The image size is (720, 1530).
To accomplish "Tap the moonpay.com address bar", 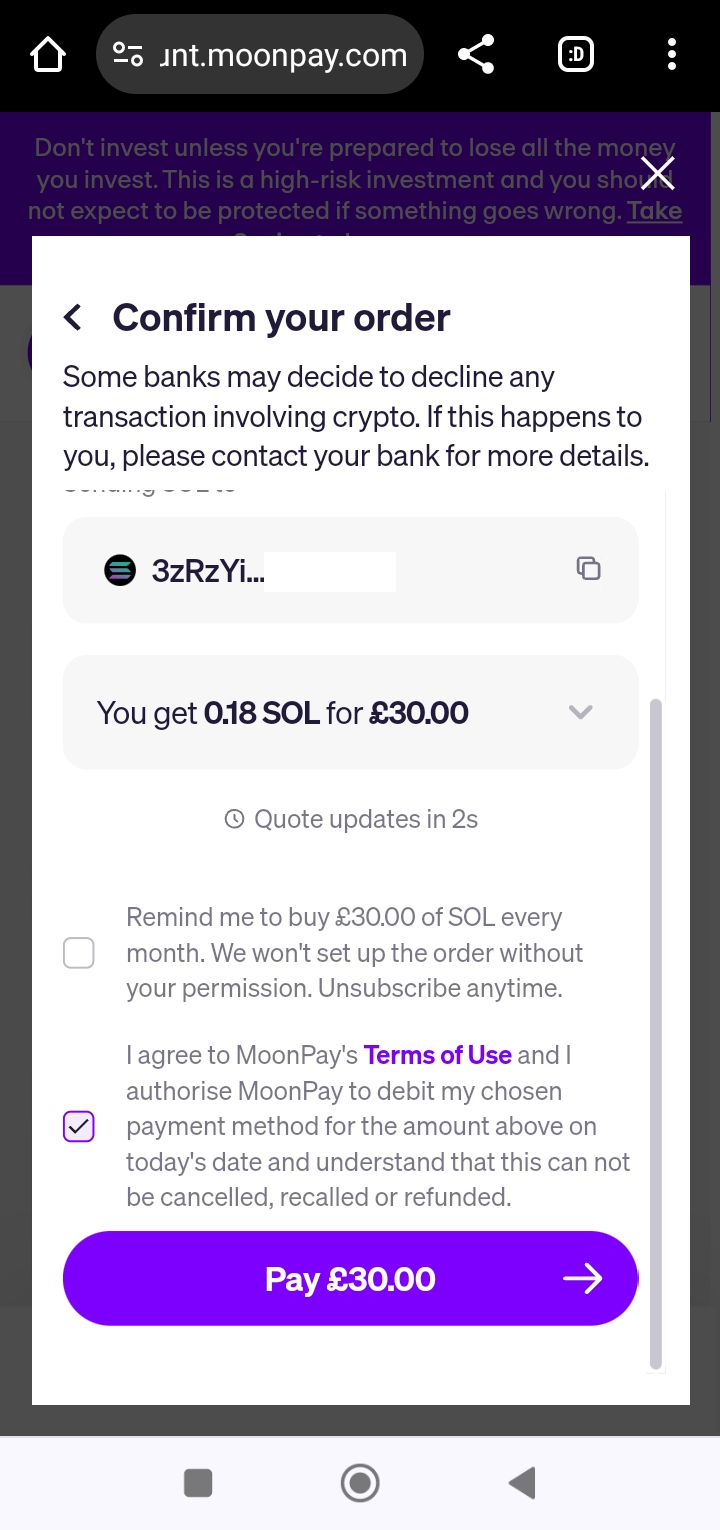I will coord(260,54).
